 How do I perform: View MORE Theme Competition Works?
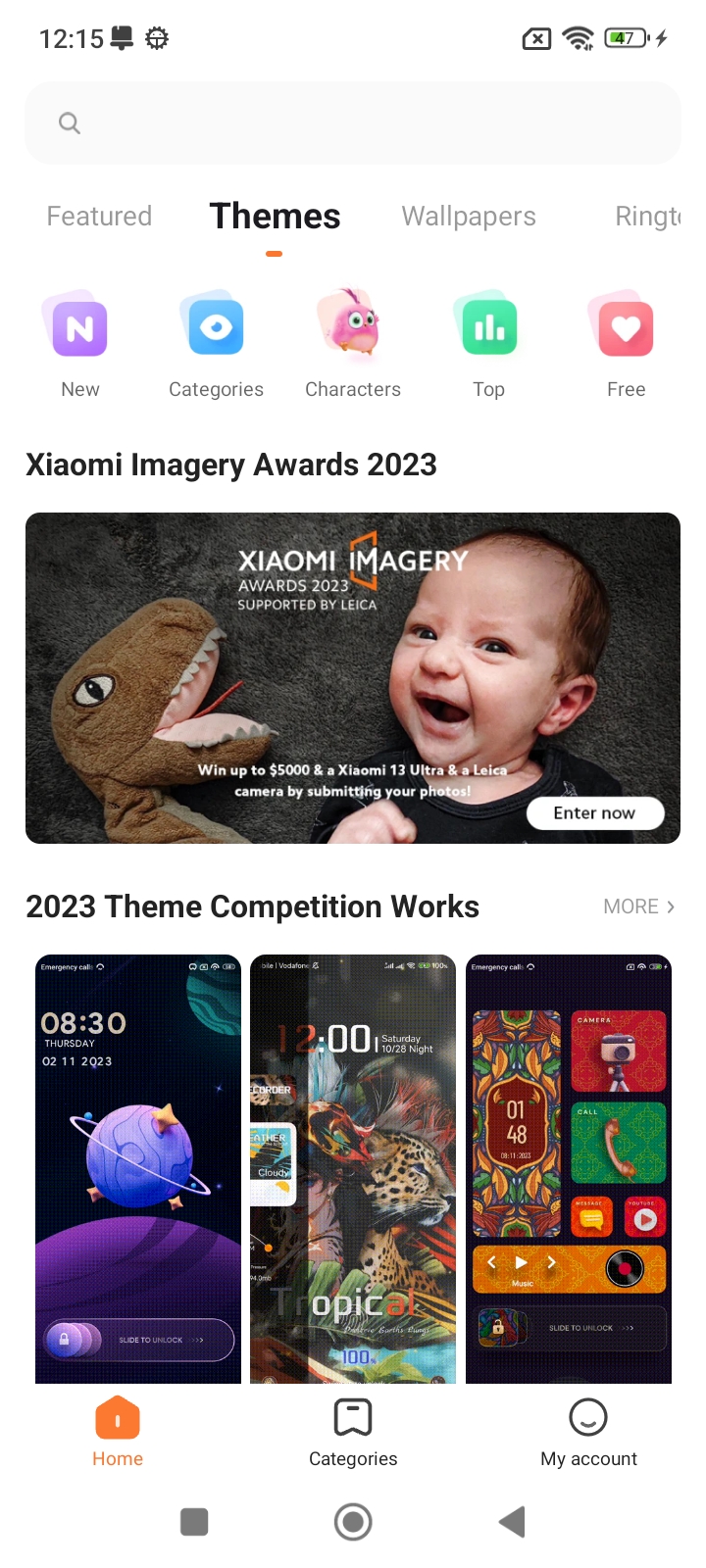pos(638,906)
